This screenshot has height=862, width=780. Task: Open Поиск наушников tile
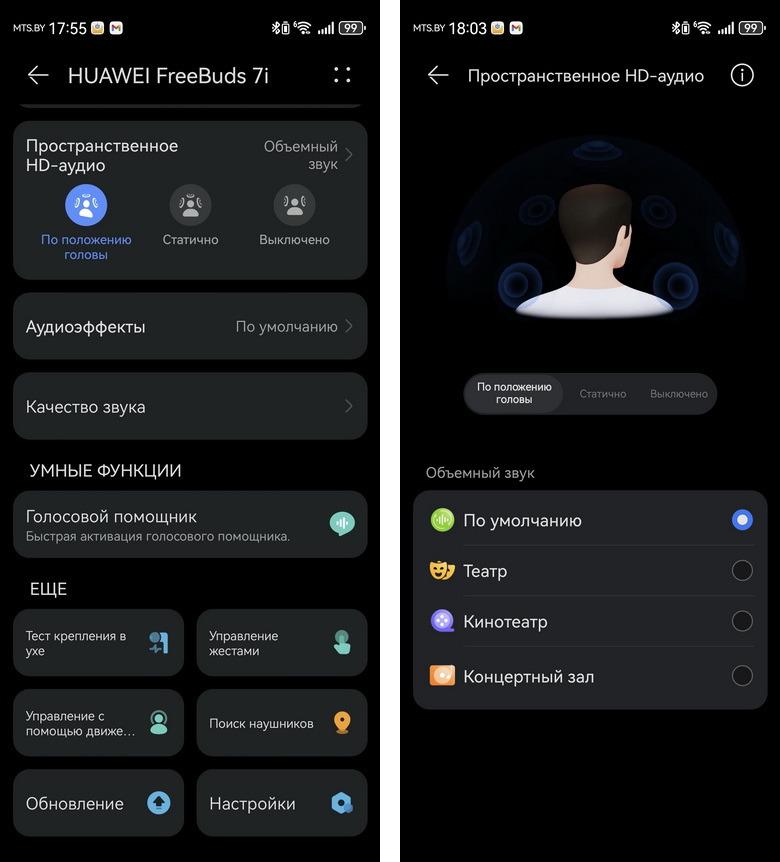pos(281,723)
